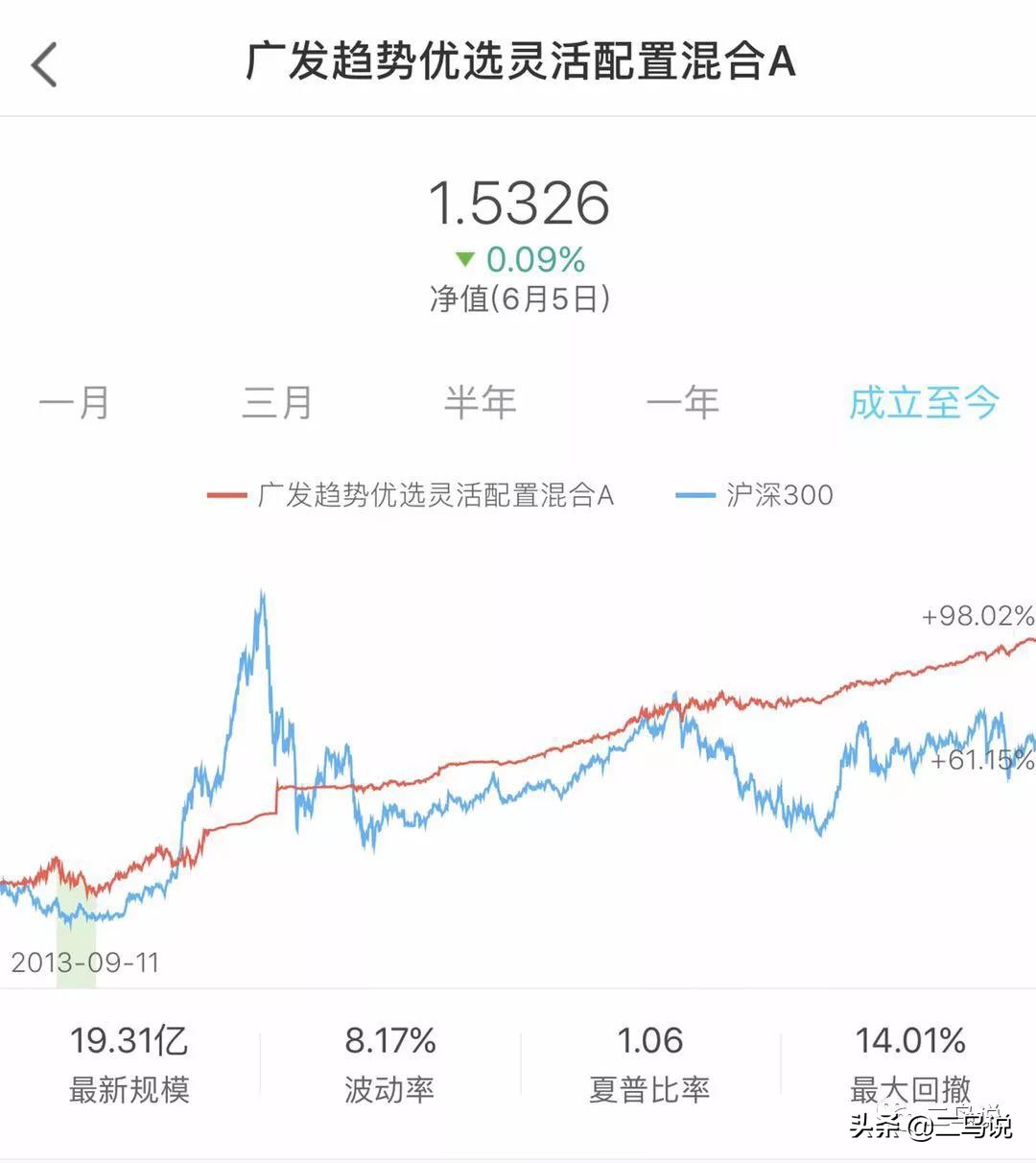Click the back arrow at top left
1036x1163 pixels.
click(x=43, y=64)
